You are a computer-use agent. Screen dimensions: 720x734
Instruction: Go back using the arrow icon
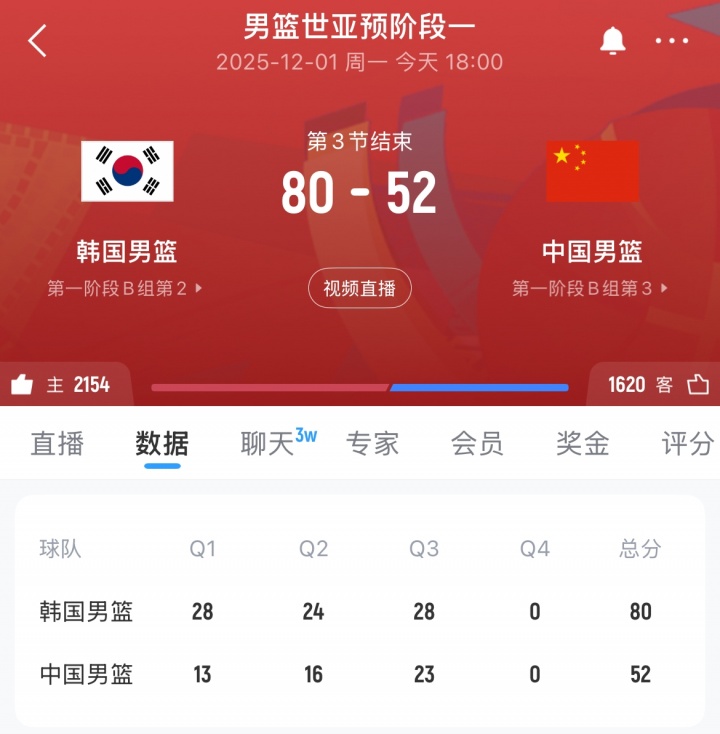tap(38, 41)
